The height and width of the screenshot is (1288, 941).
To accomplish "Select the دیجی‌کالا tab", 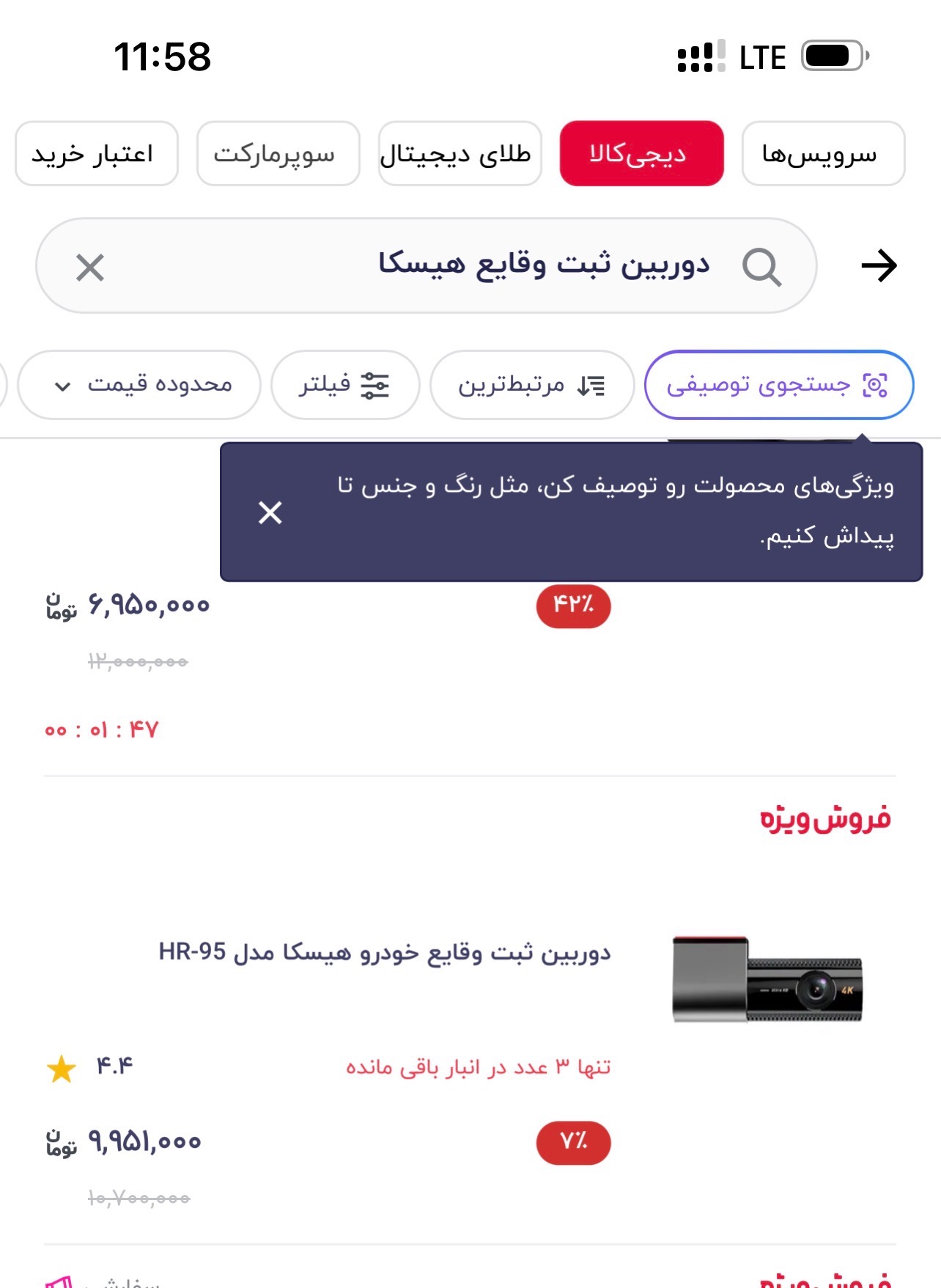I will pyautogui.click(x=641, y=154).
